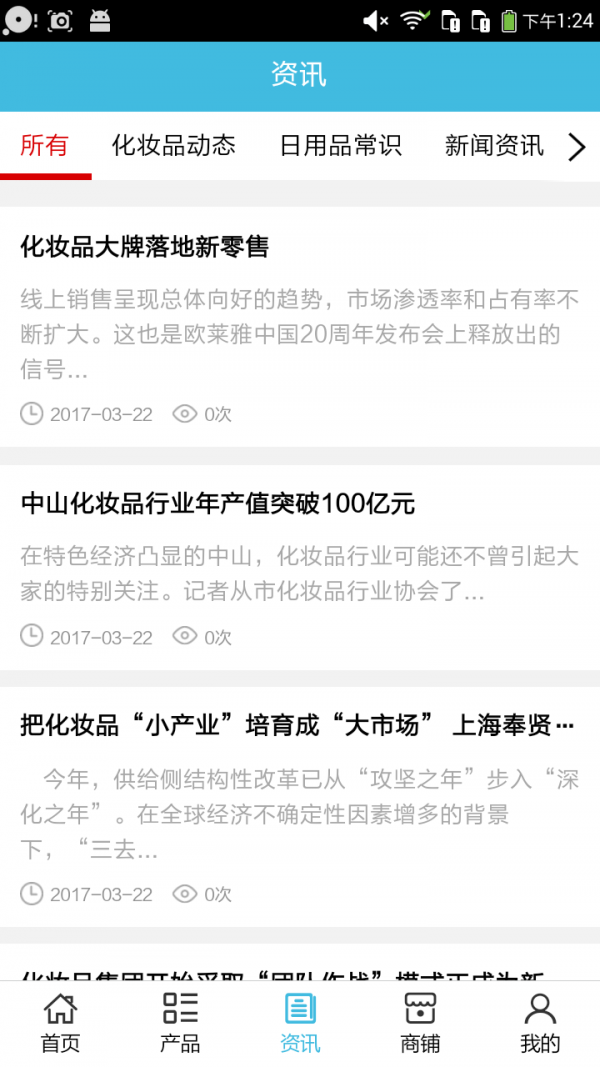This screenshot has width=600, height=1067.
Task: Open the 日用品常识 category tab
Action: tap(340, 146)
